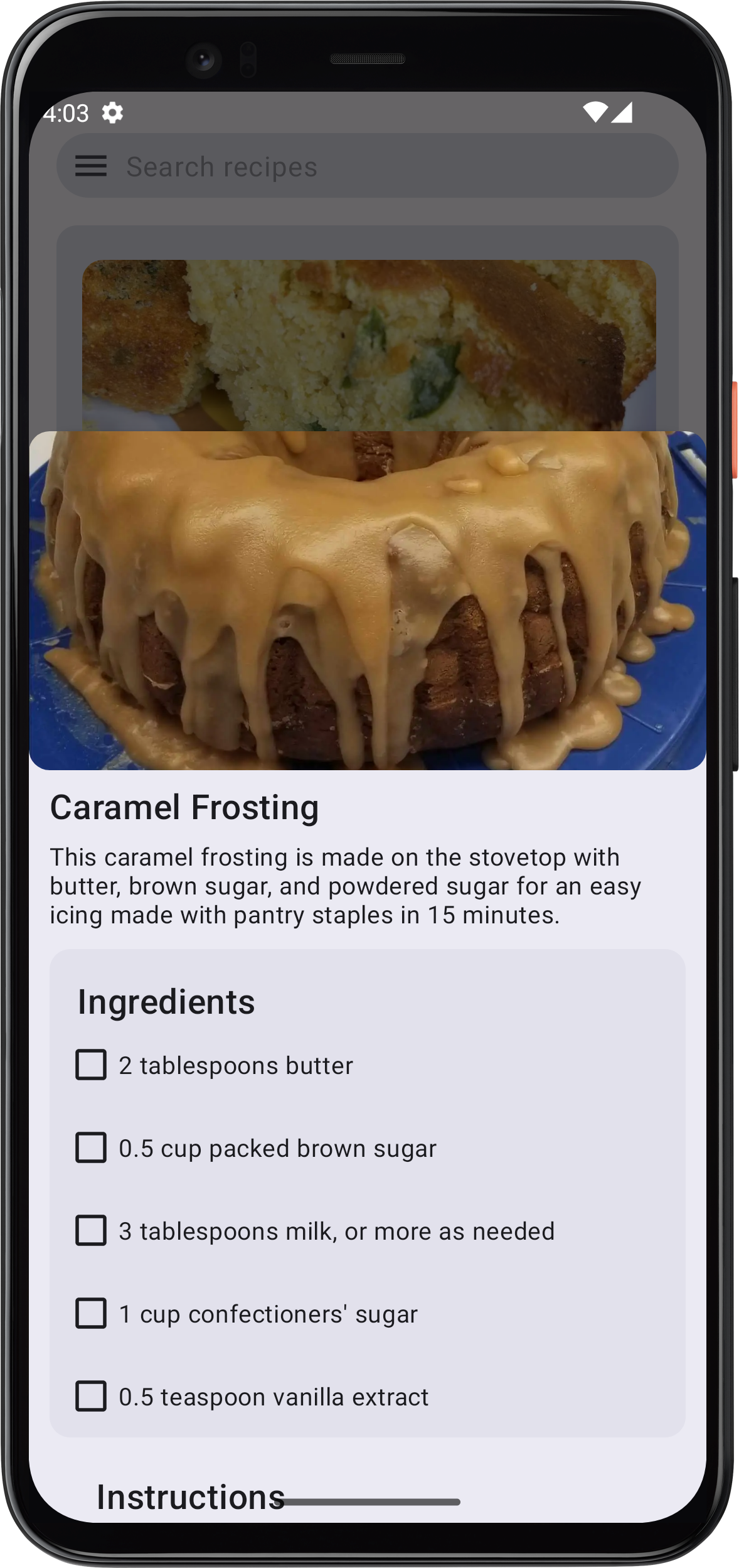Tick the packed brown sugar ingredient
Image resolution: width=739 pixels, height=1568 pixels.
click(x=91, y=1148)
